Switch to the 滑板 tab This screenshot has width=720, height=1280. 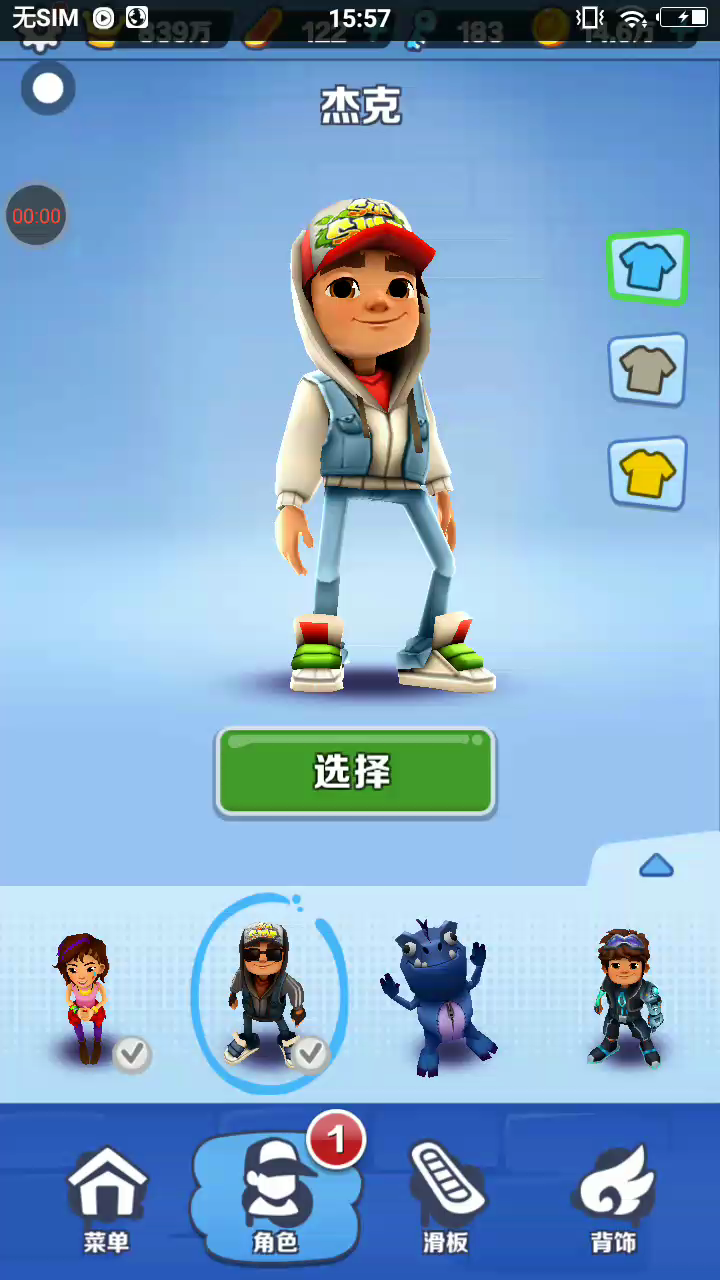[445, 1200]
